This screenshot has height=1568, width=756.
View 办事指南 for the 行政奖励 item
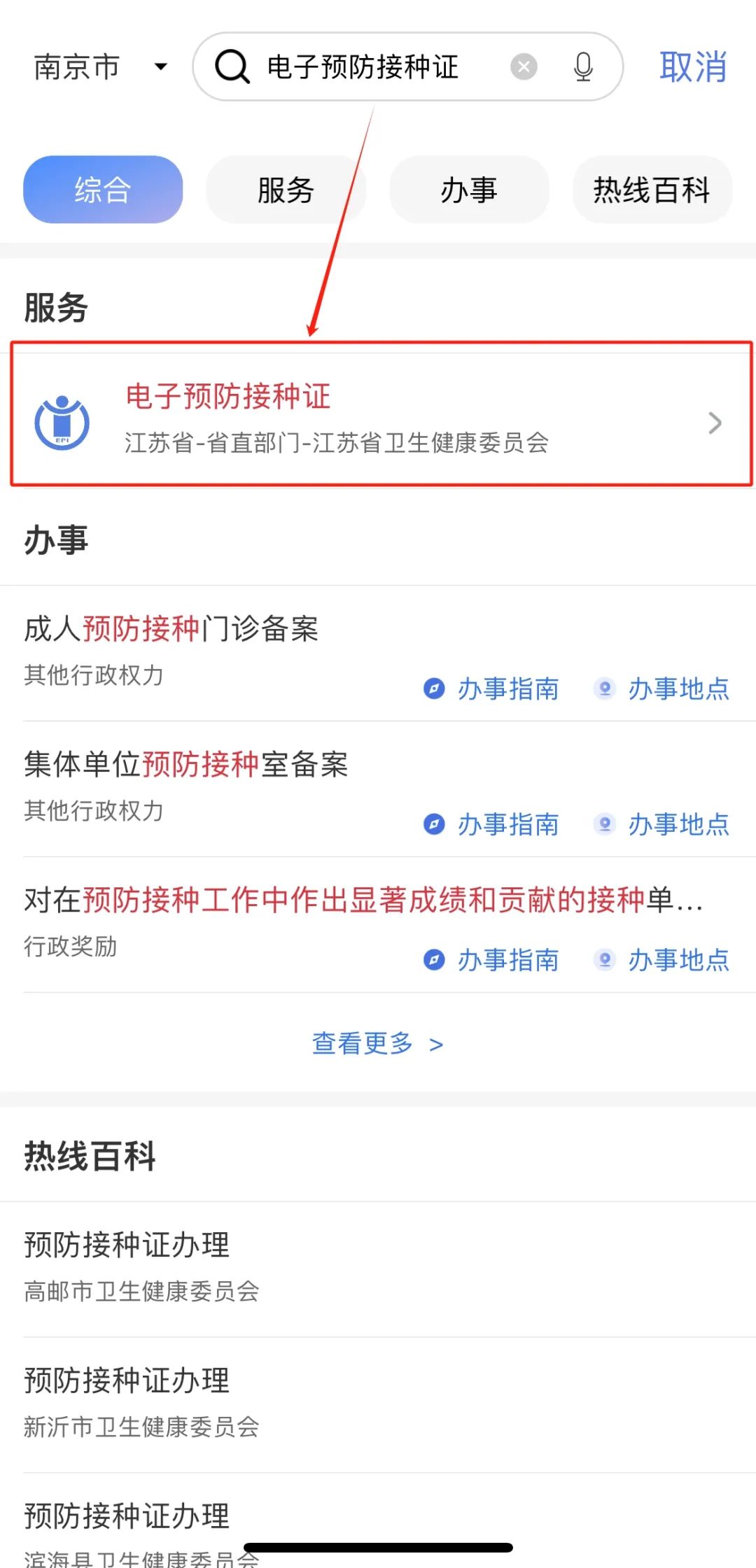pos(492,960)
